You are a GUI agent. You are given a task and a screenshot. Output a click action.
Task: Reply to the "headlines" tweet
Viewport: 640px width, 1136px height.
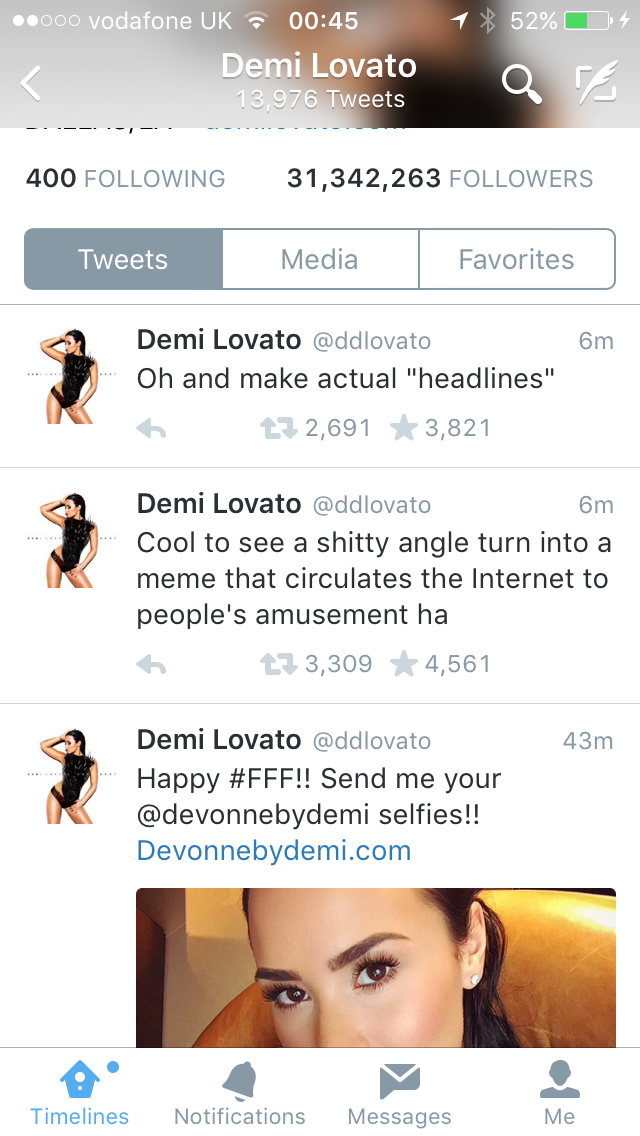point(151,430)
